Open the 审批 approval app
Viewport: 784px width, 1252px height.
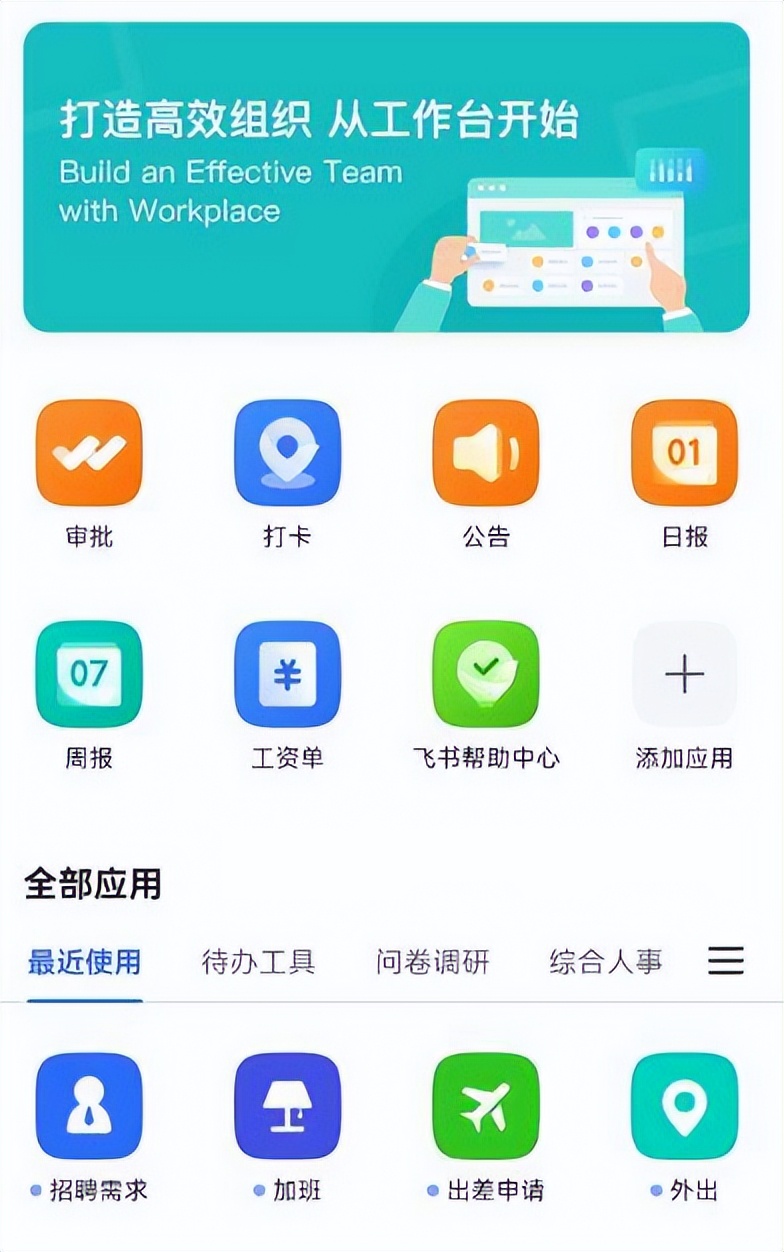point(89,453)
